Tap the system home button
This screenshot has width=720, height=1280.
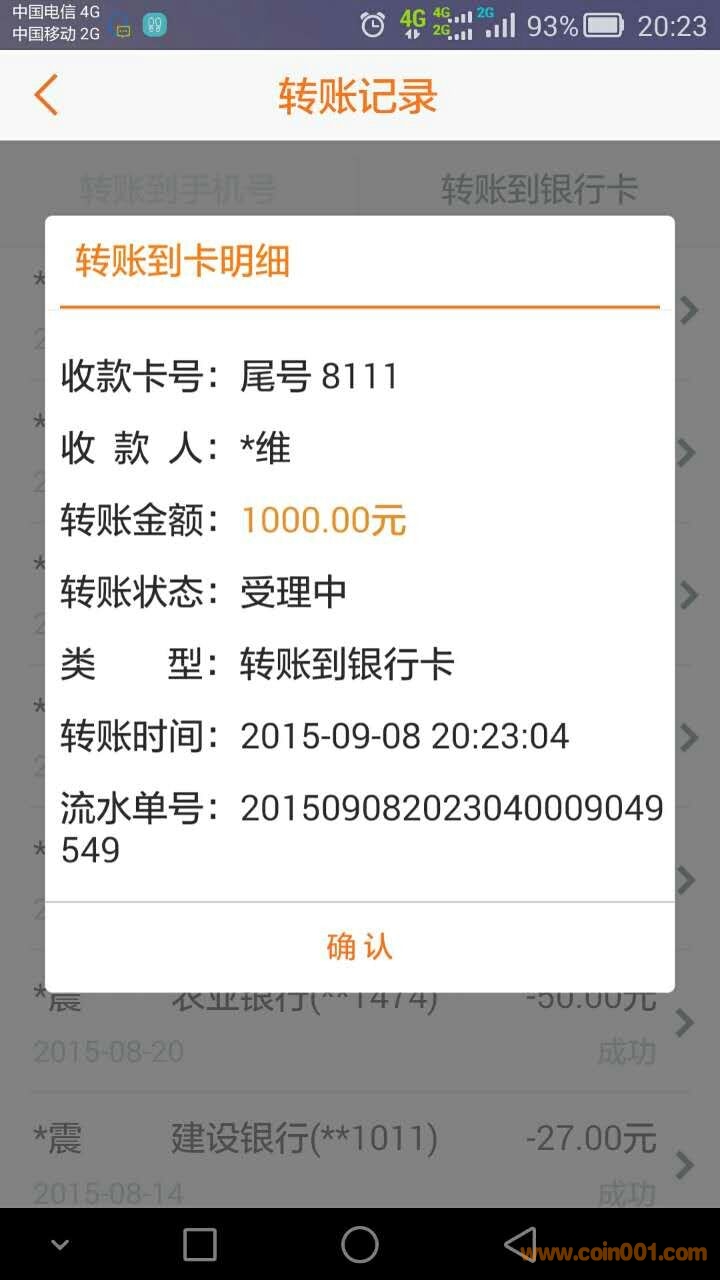[359, 1244]
